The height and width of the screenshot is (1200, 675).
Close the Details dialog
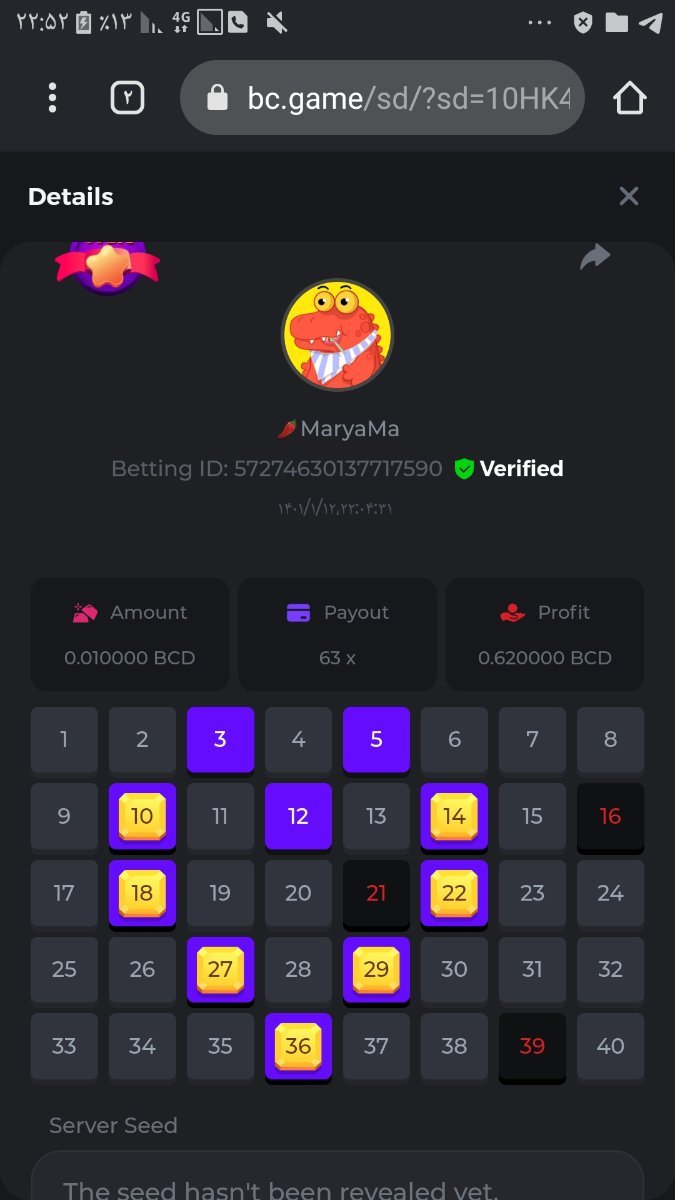[628, 196]
